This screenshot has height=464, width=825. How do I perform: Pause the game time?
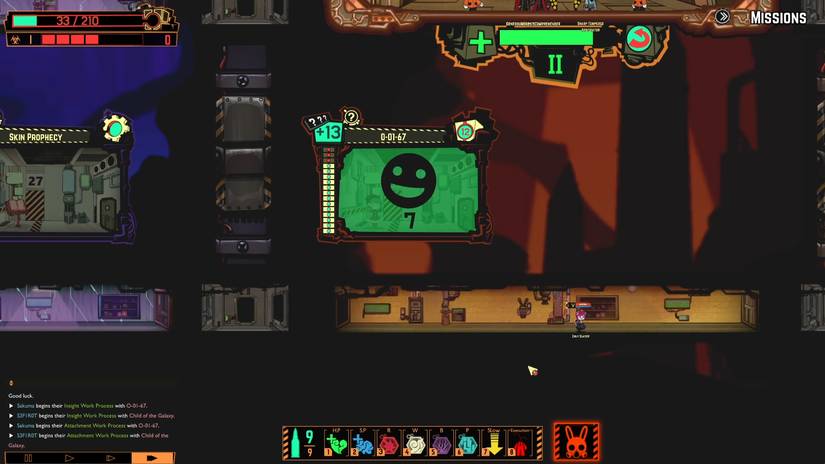coord(28,458)
